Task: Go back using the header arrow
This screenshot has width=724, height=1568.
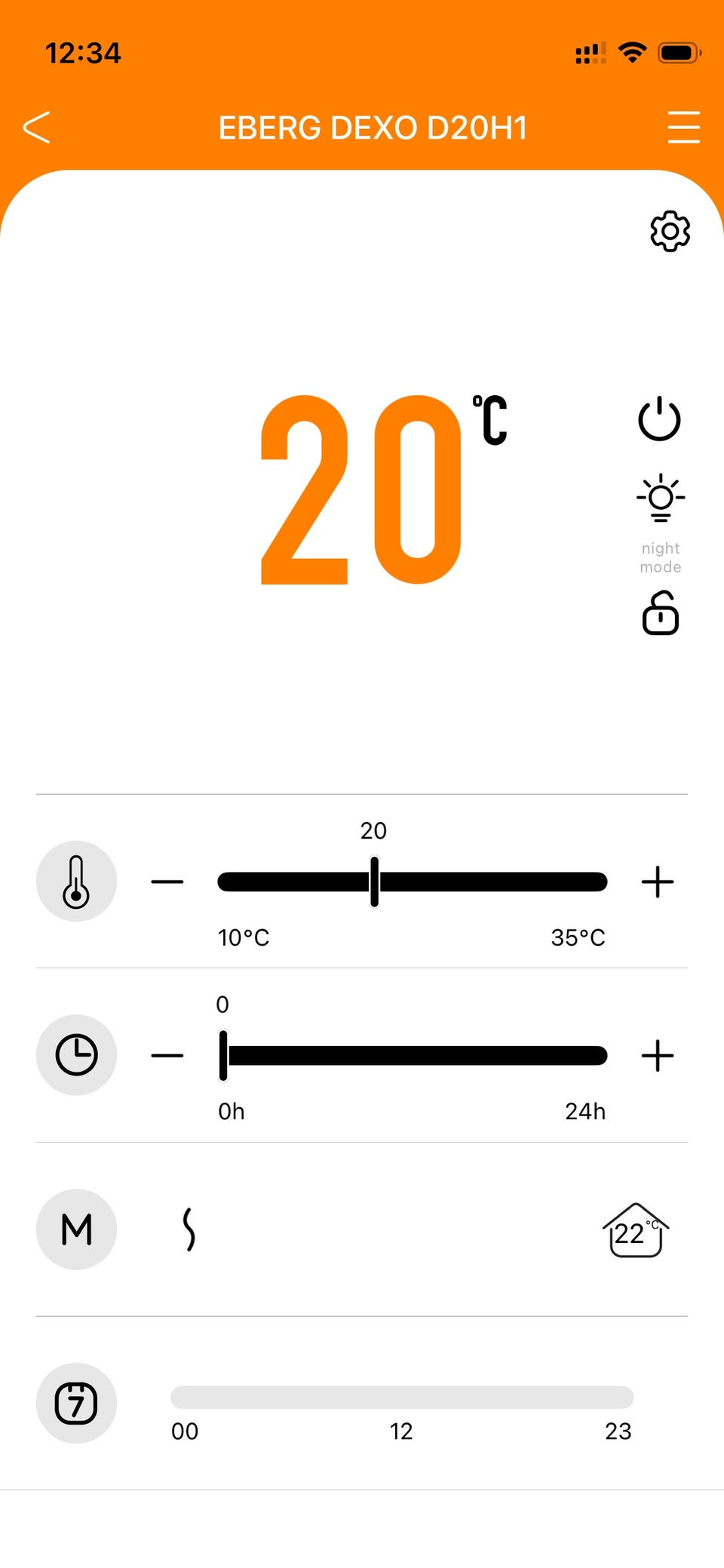Action: [36, 127]
